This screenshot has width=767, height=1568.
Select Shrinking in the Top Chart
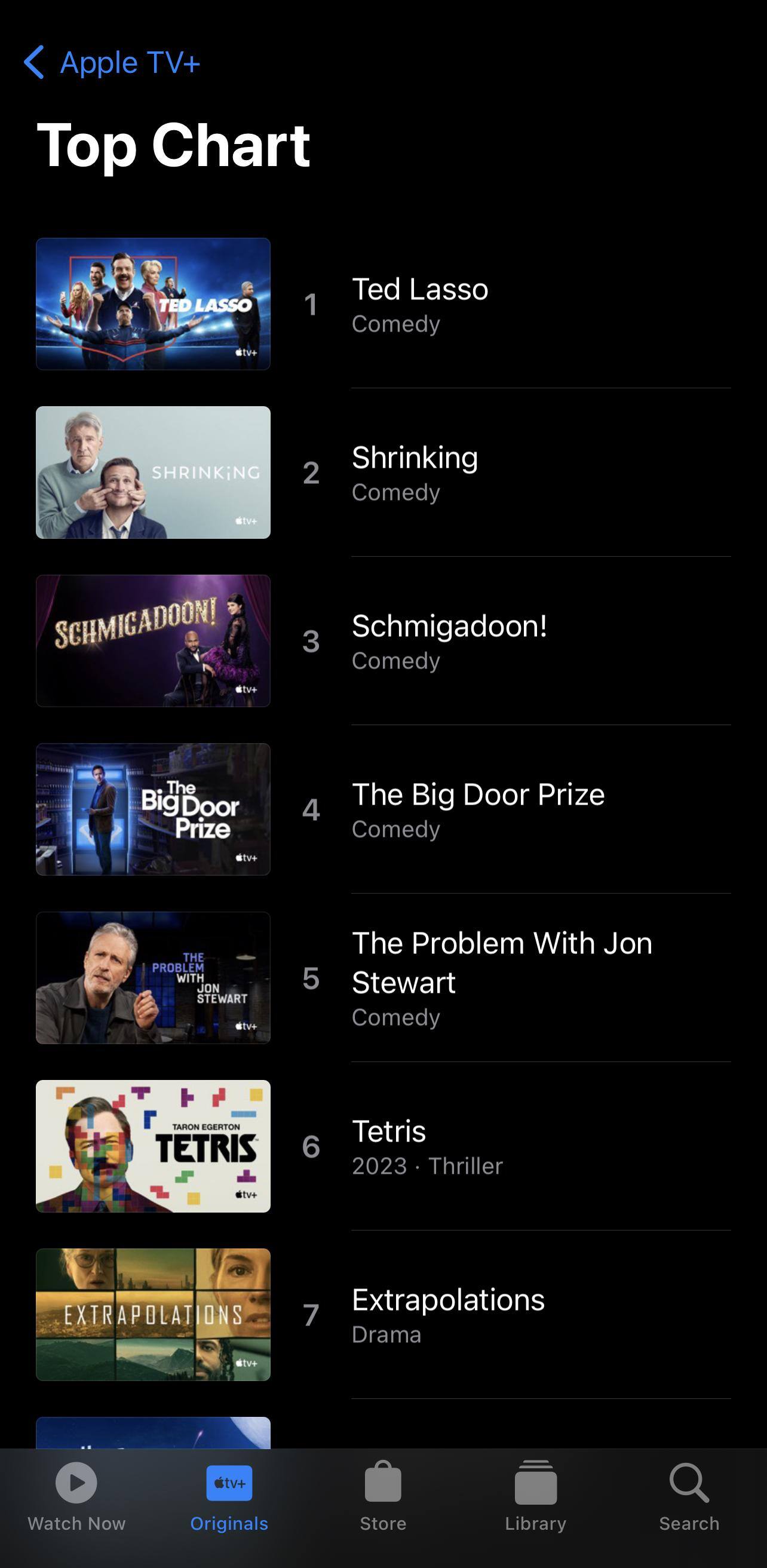pyautogui.click(x=415, y=472)
